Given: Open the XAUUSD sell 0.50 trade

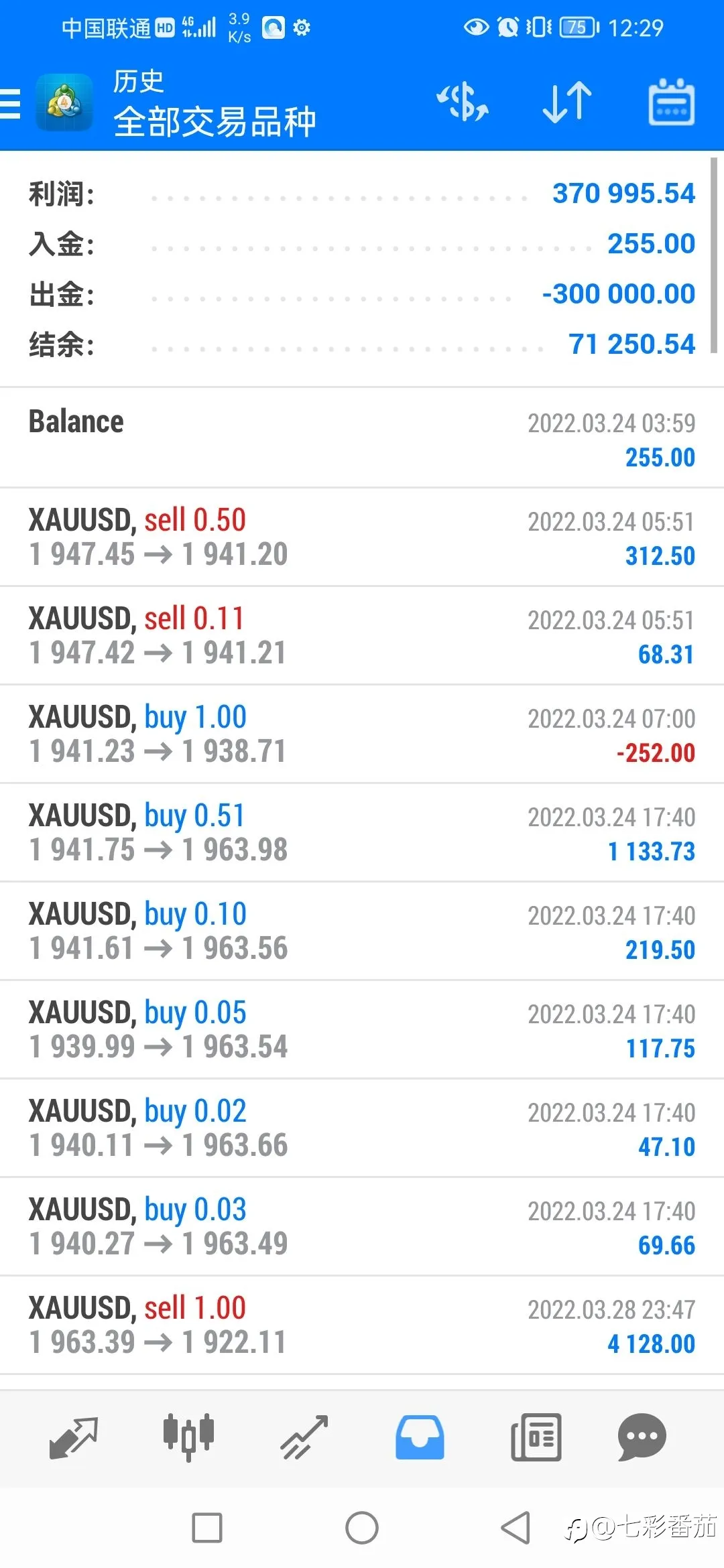Looking at the screenshot, I should click(x=362, y=537).
